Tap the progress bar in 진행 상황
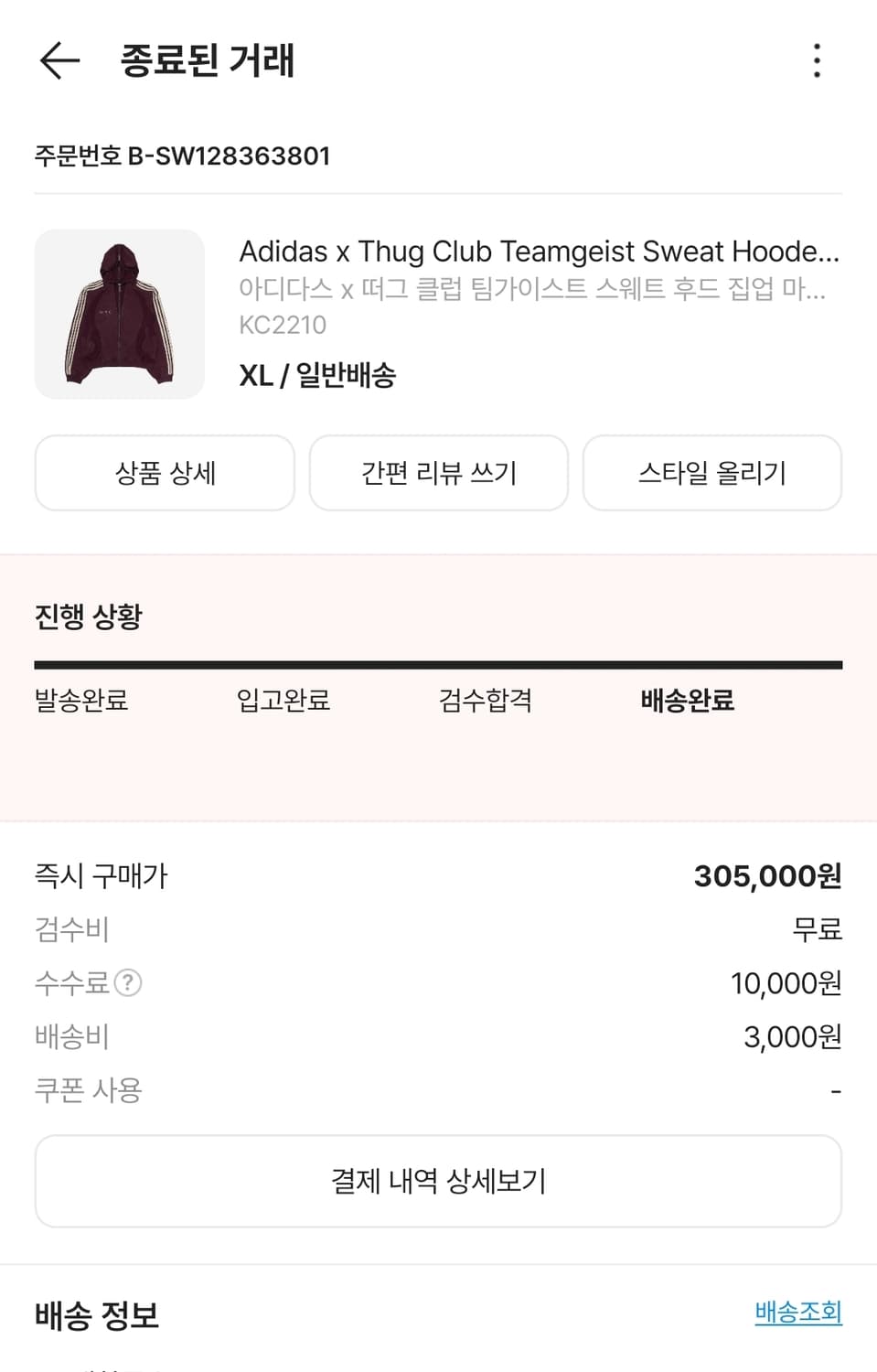Viewport: 877px width, 1372px height. click(x=438, y=659)
